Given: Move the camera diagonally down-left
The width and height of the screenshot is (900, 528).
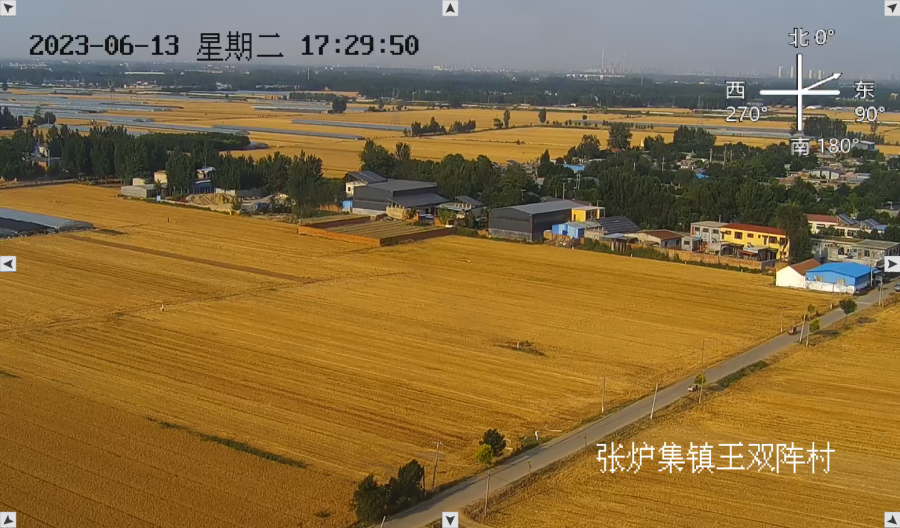Looking at the screenshot, I should pos(8,520).
